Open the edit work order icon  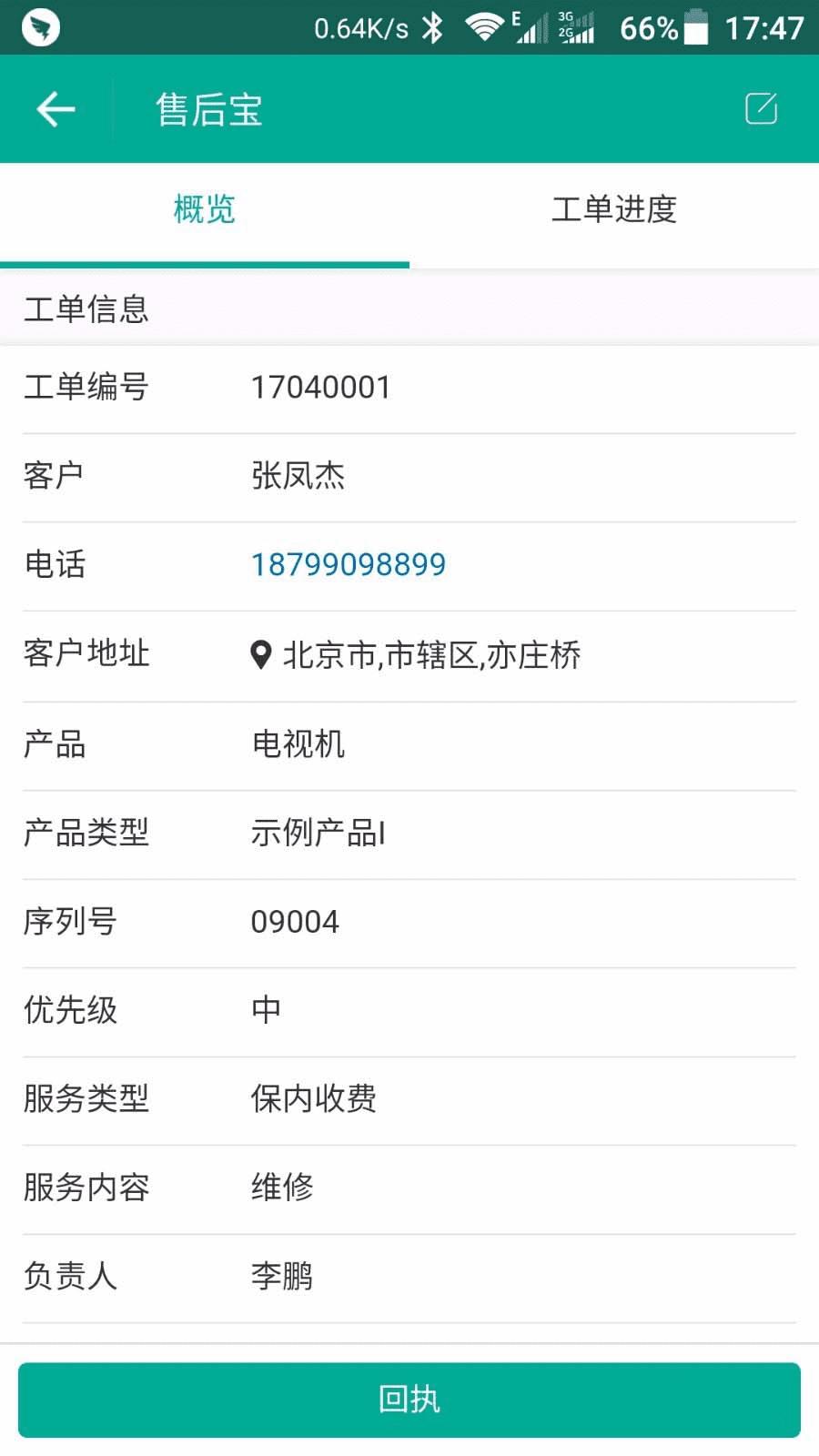tap(761, 109)
